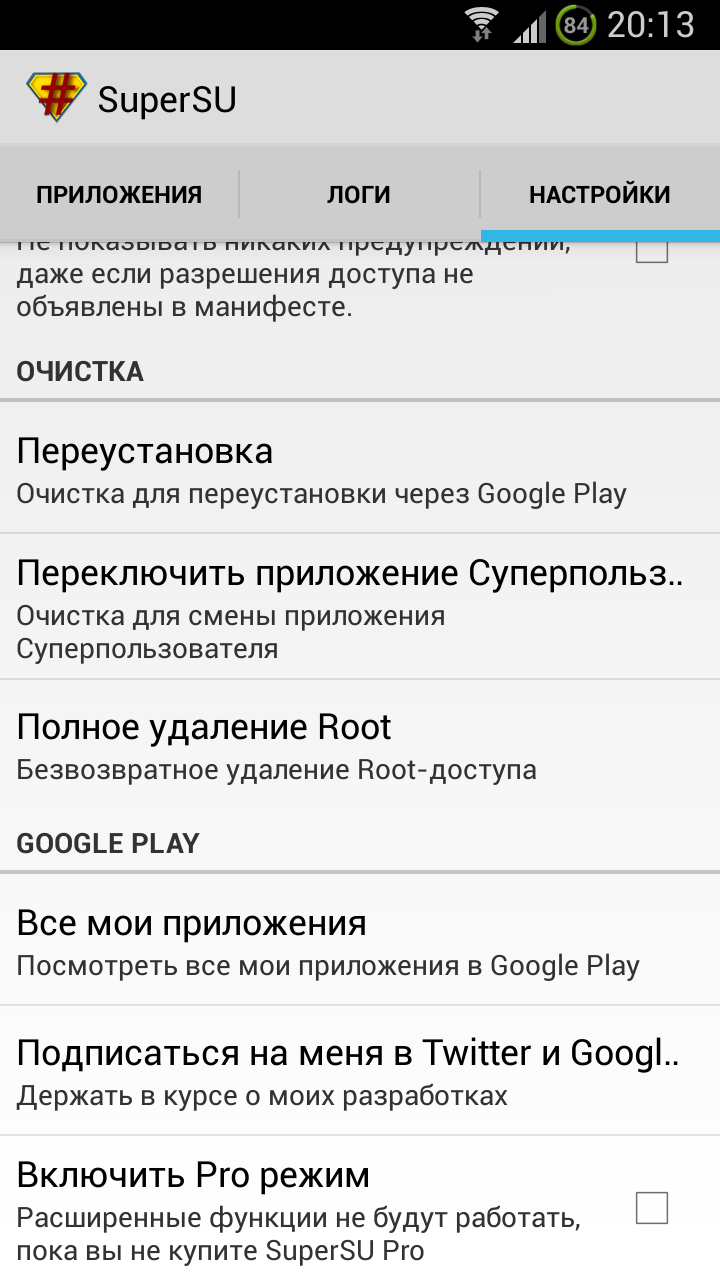Open Подписаться на меня в Twitter
The image size is (720, 1280).
pyautogui.click(x=360, y=1071)
